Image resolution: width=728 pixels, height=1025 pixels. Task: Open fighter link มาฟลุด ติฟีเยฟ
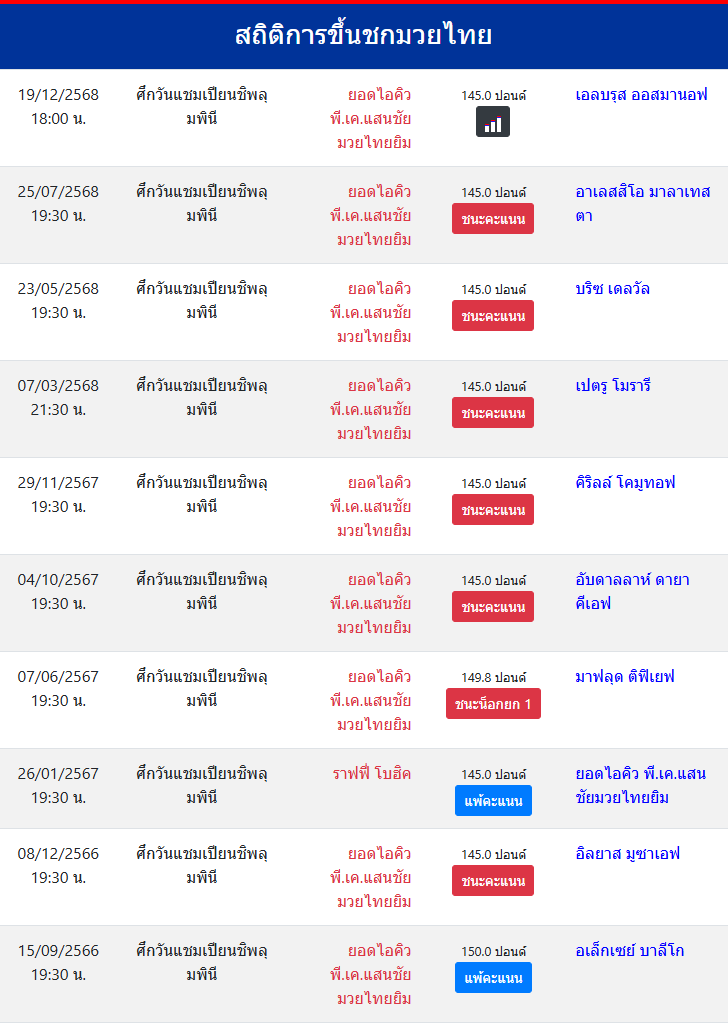[625, 677]
